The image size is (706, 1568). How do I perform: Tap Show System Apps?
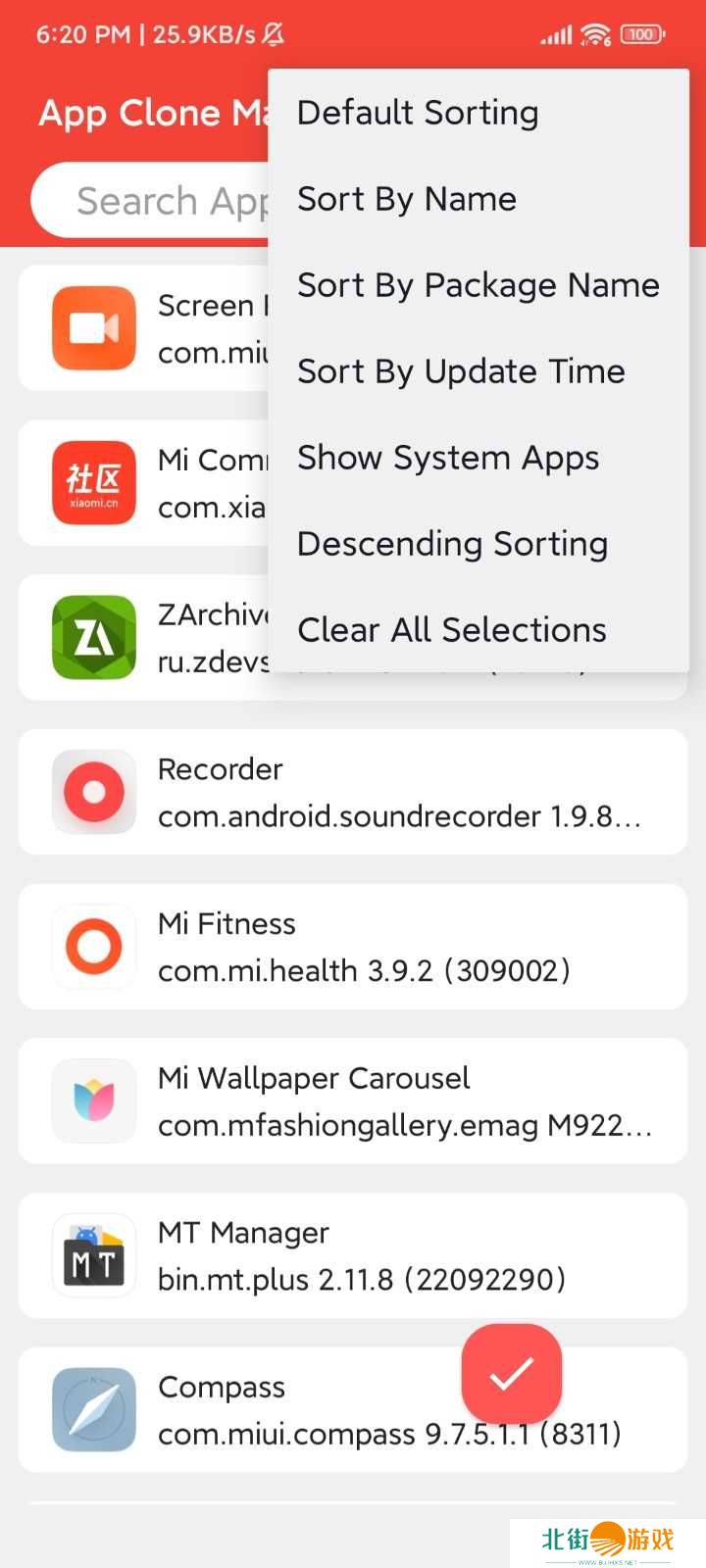pos(448,458)
